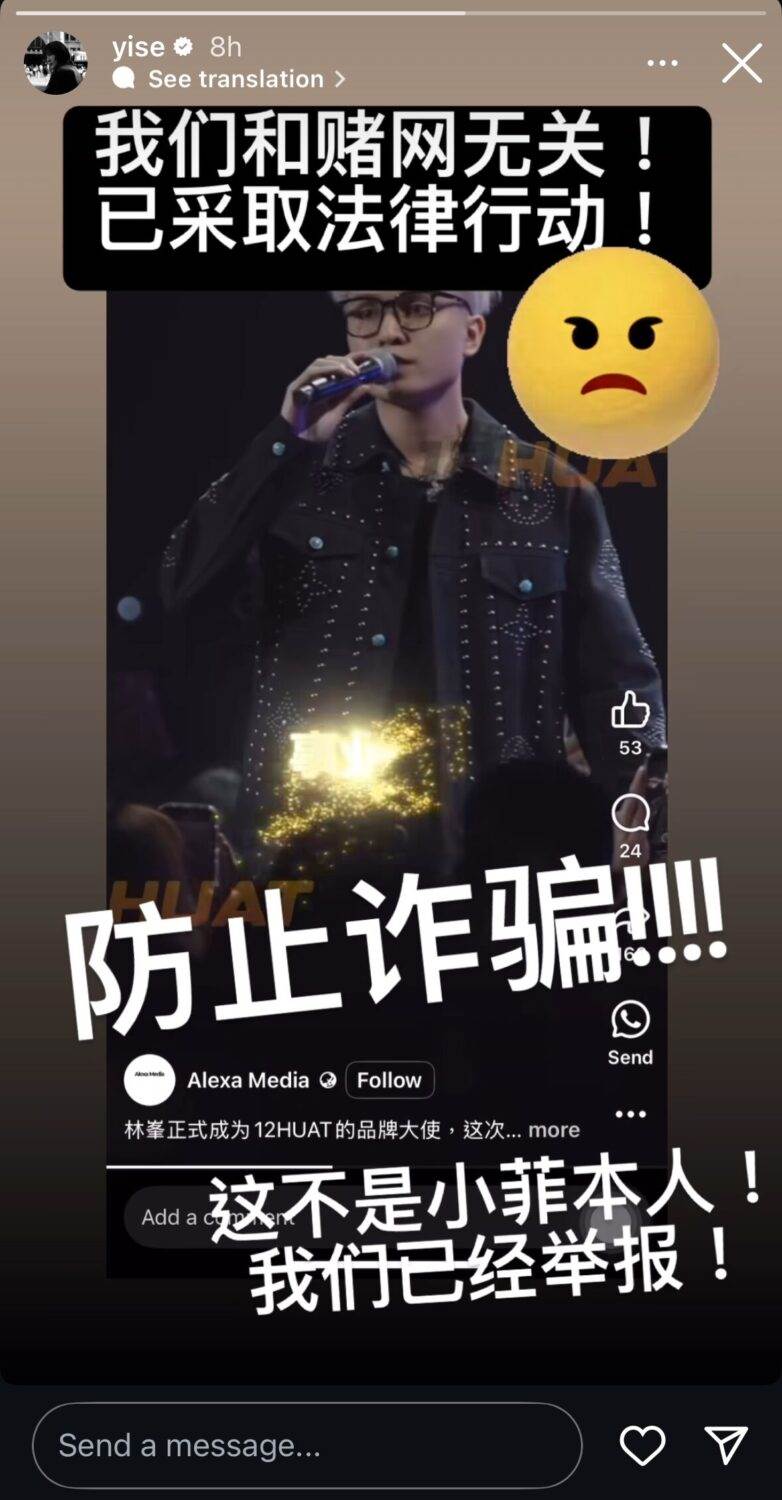The width and height of the screenshot is (782, 1500).
Task: Tap the Send a message field
Action: [x=306, y=1445]
